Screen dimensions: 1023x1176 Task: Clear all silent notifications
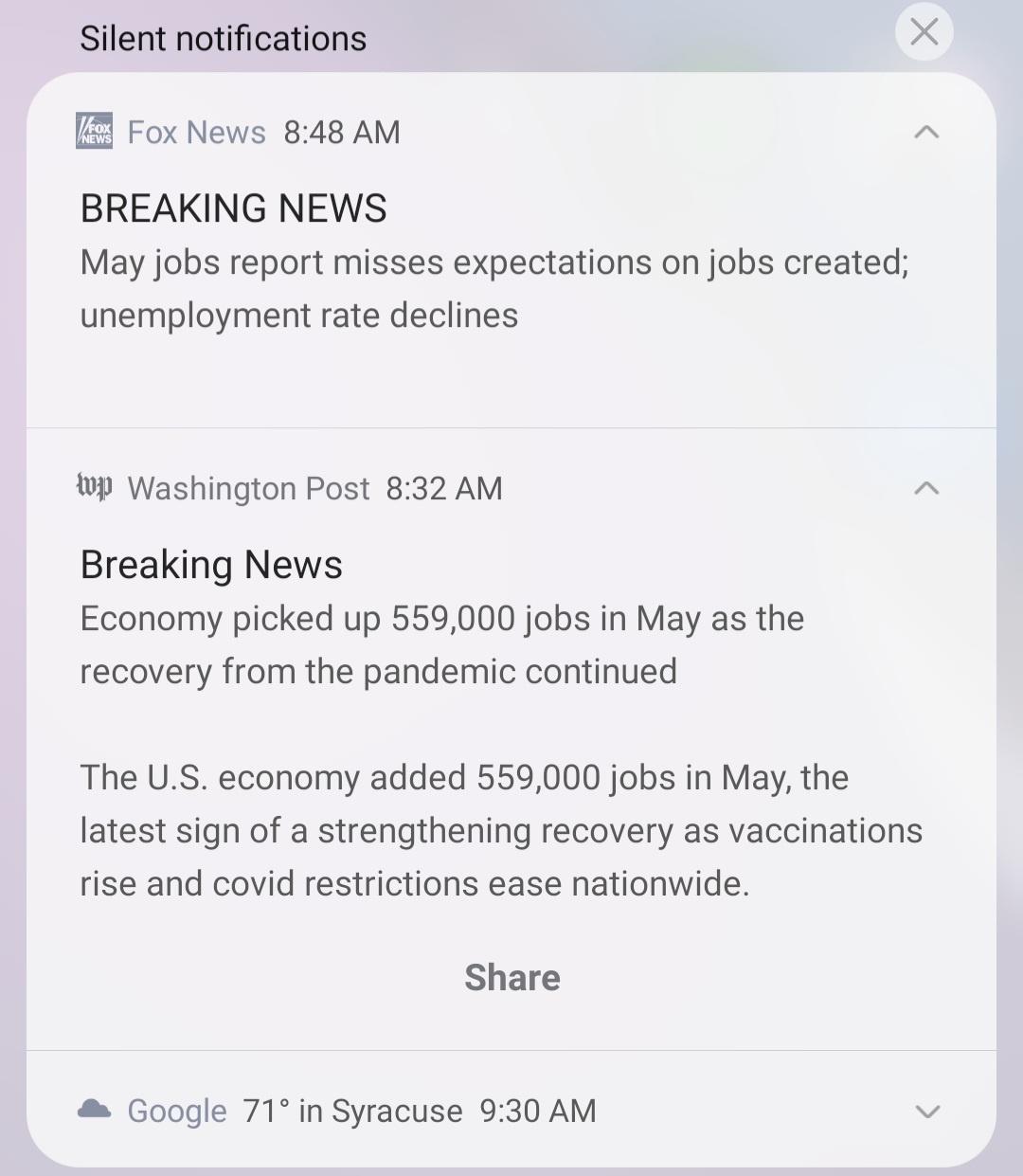pyautogui.click(x=924, y=32)
